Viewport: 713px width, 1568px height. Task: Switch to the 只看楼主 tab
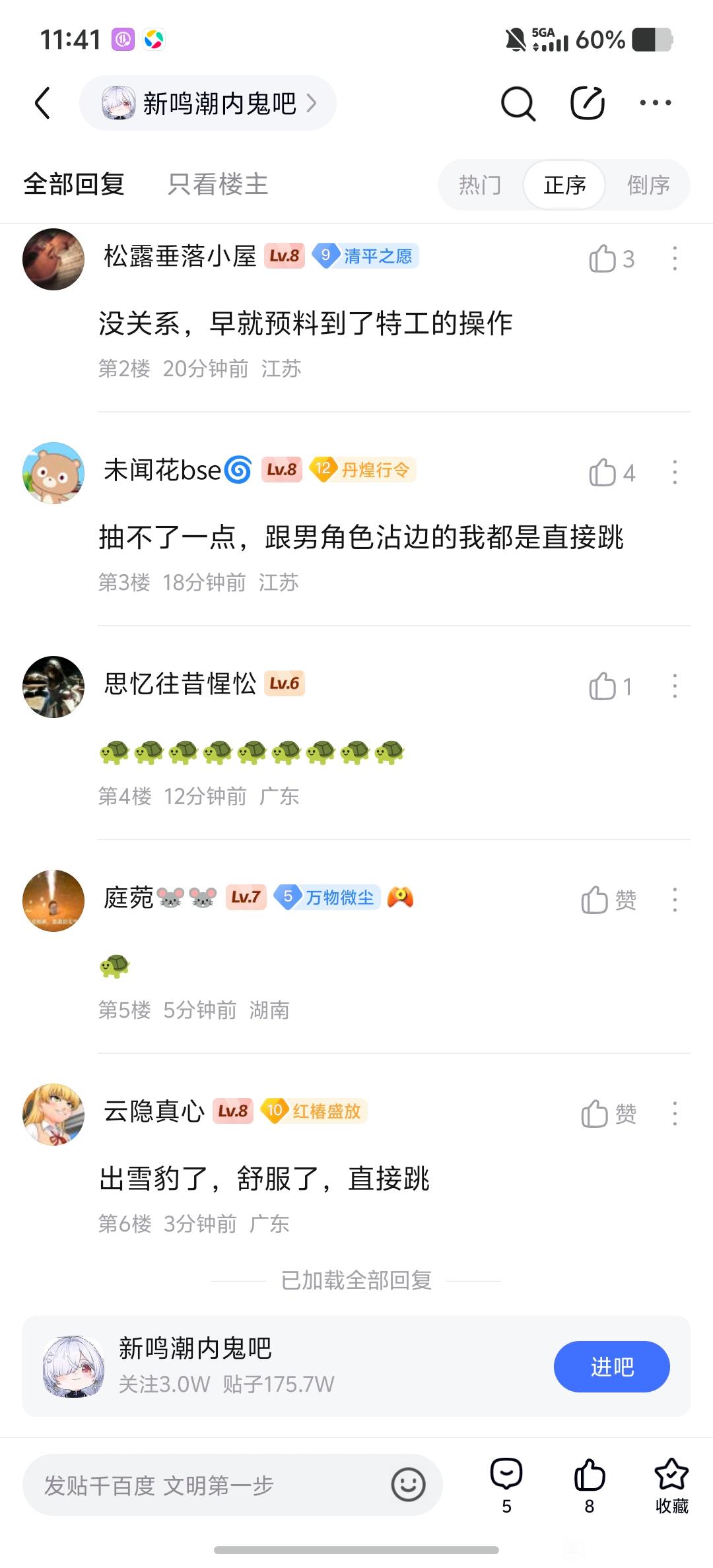click(217, 184)
